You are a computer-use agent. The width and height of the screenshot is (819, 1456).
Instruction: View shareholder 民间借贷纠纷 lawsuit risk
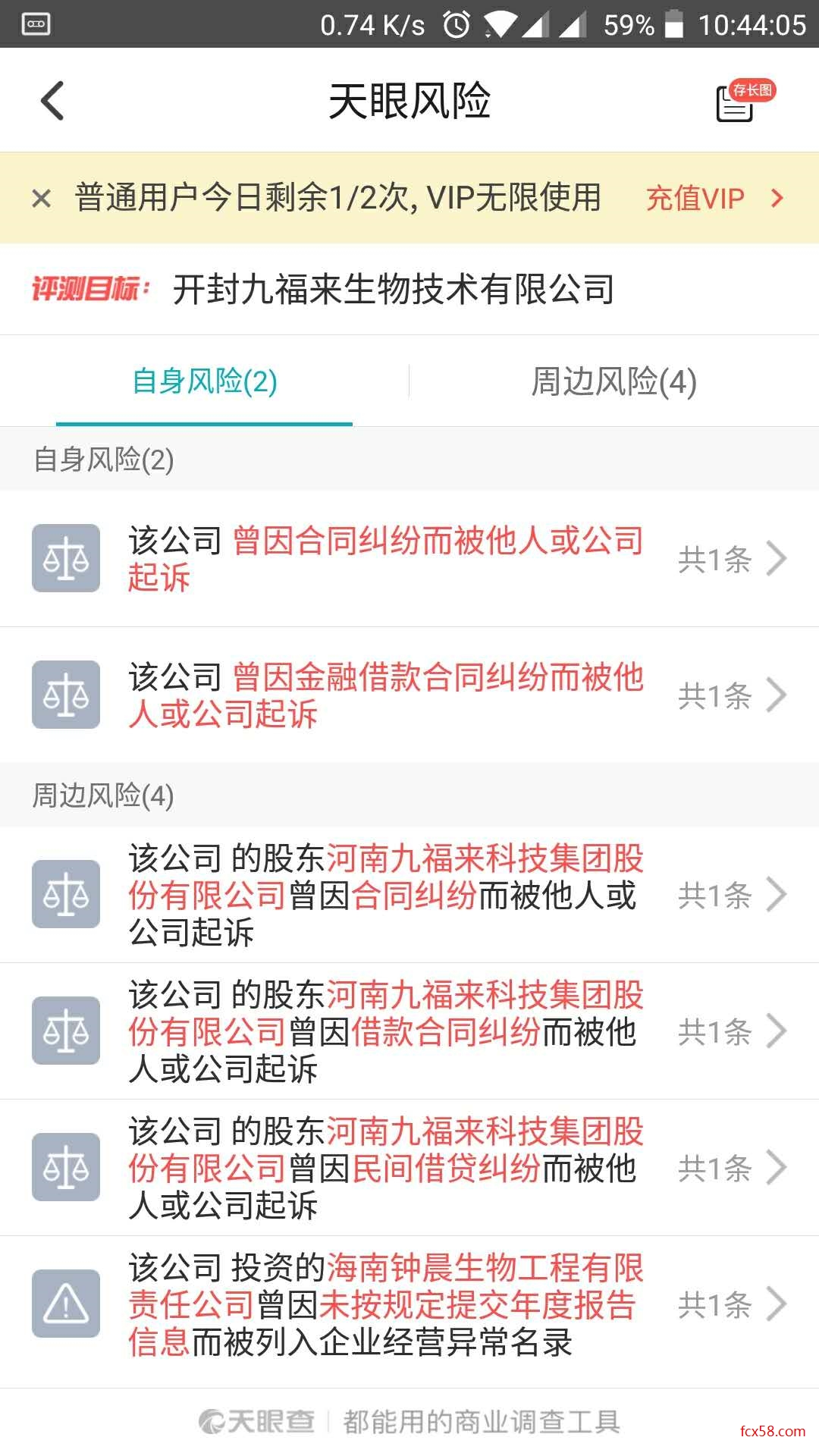409,1168
